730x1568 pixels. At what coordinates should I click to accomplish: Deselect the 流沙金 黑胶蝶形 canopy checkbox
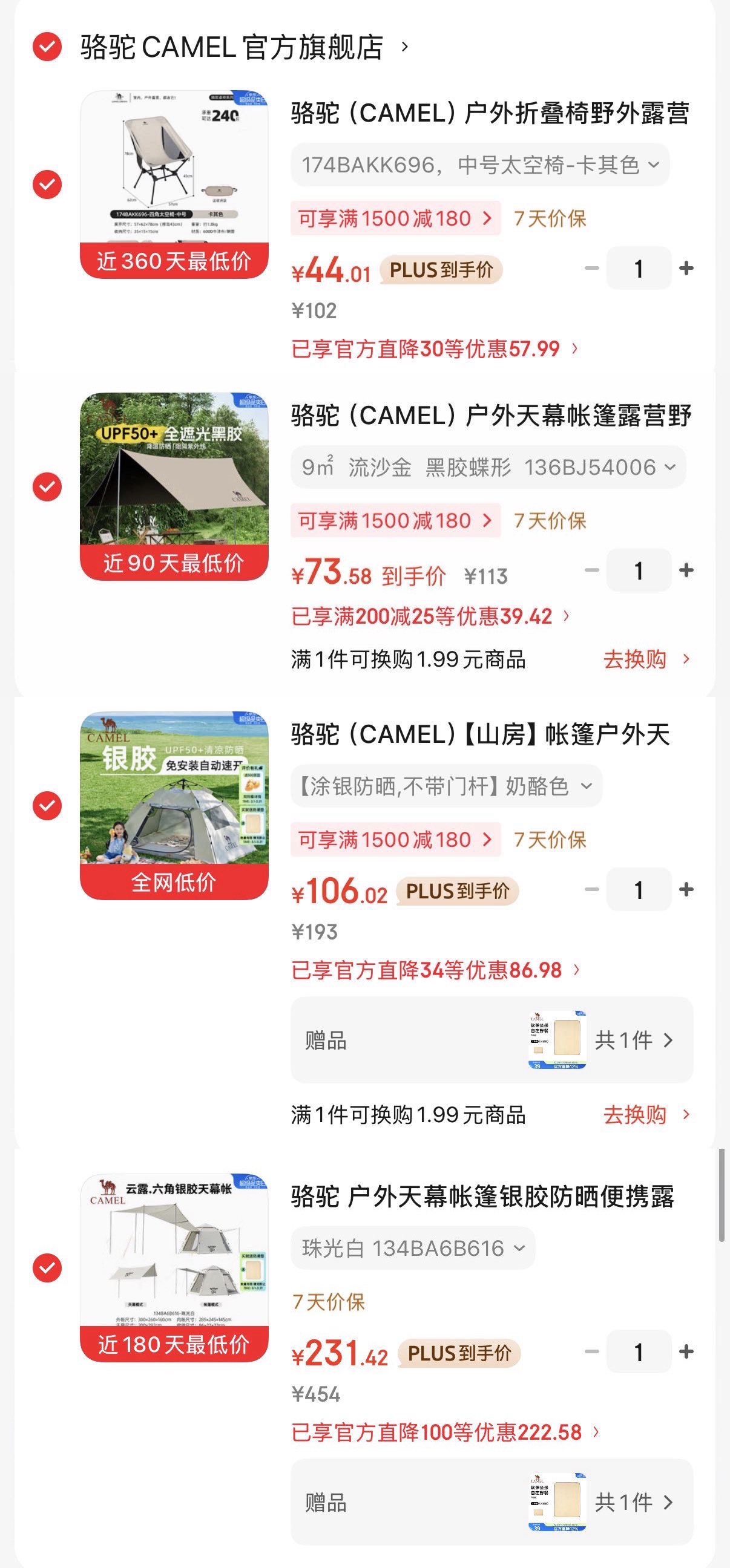click(47, 486)
